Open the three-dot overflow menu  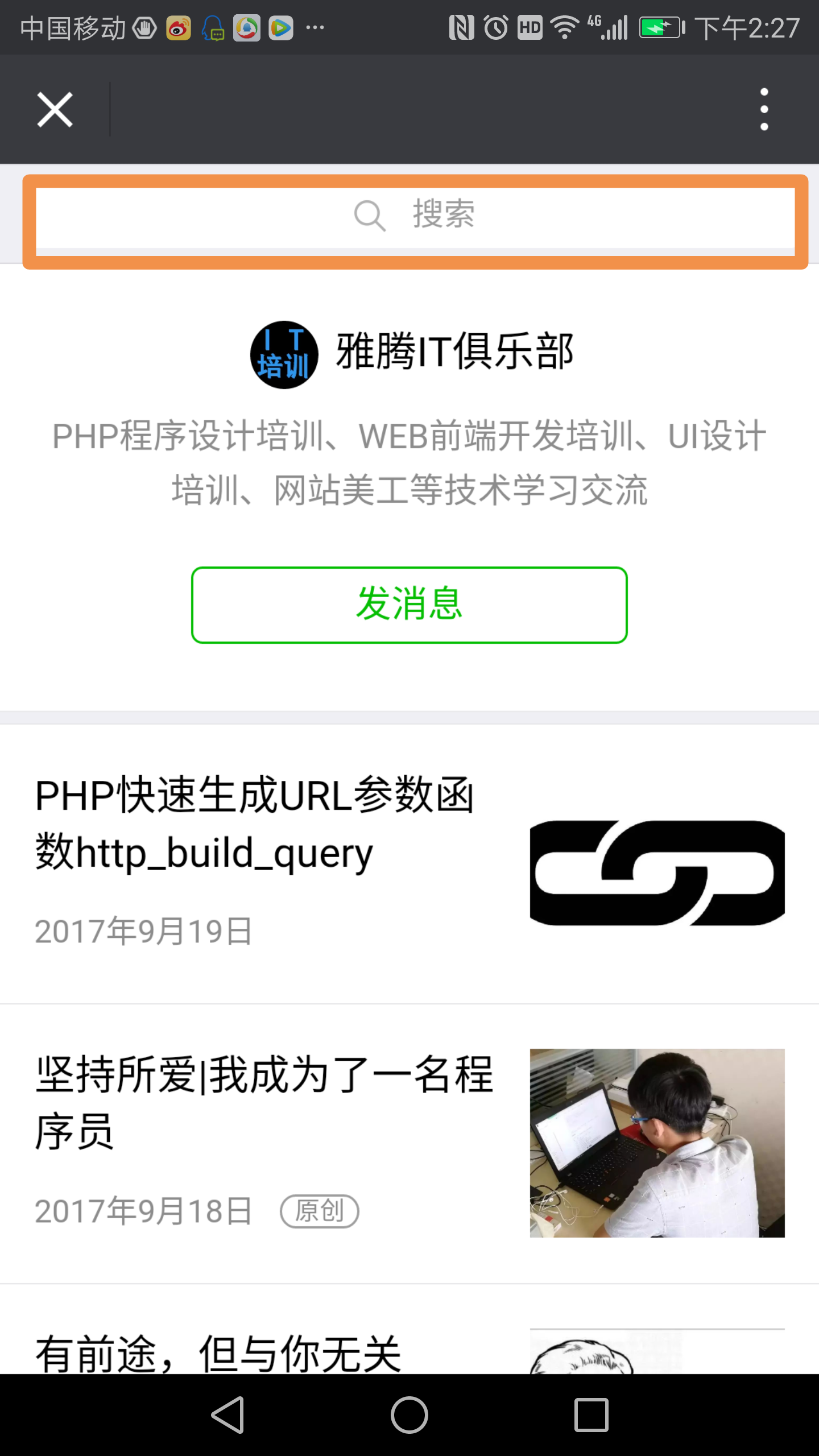[764, 109]
